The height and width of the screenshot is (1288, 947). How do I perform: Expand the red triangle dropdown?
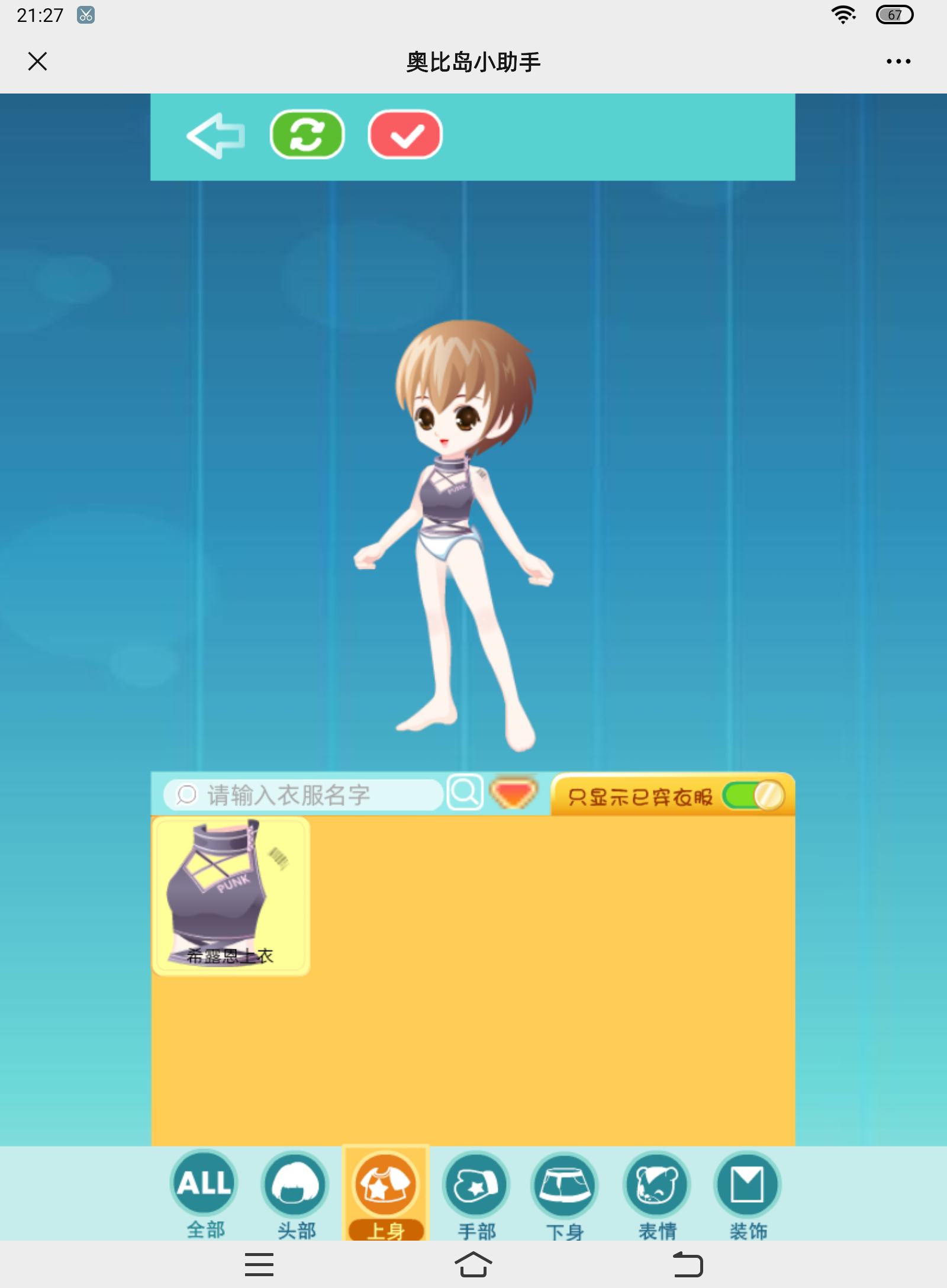point(514,793)
